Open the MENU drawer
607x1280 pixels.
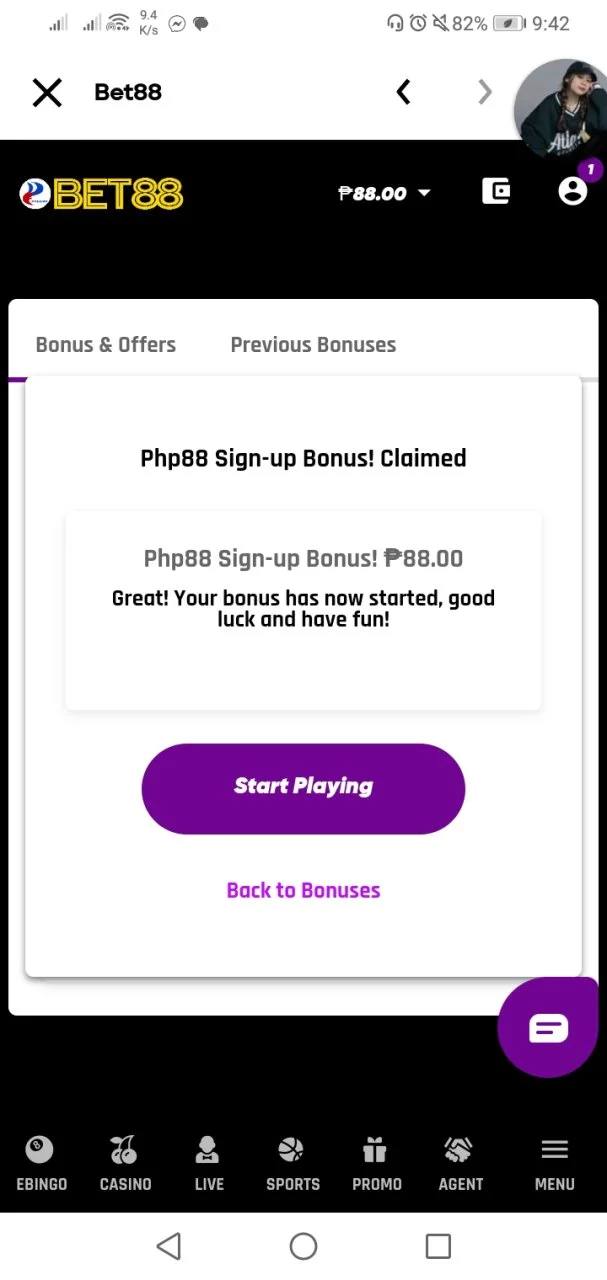tap(554, 1165)
